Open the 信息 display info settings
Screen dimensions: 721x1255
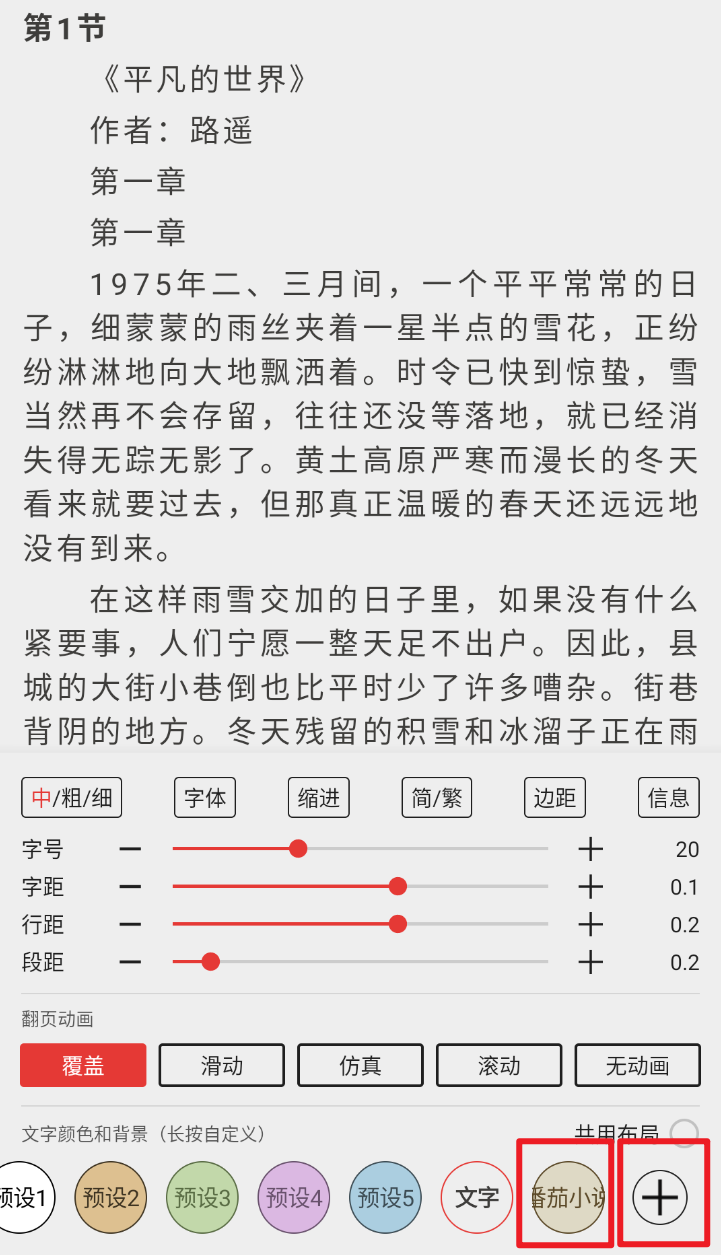(668, 797)
